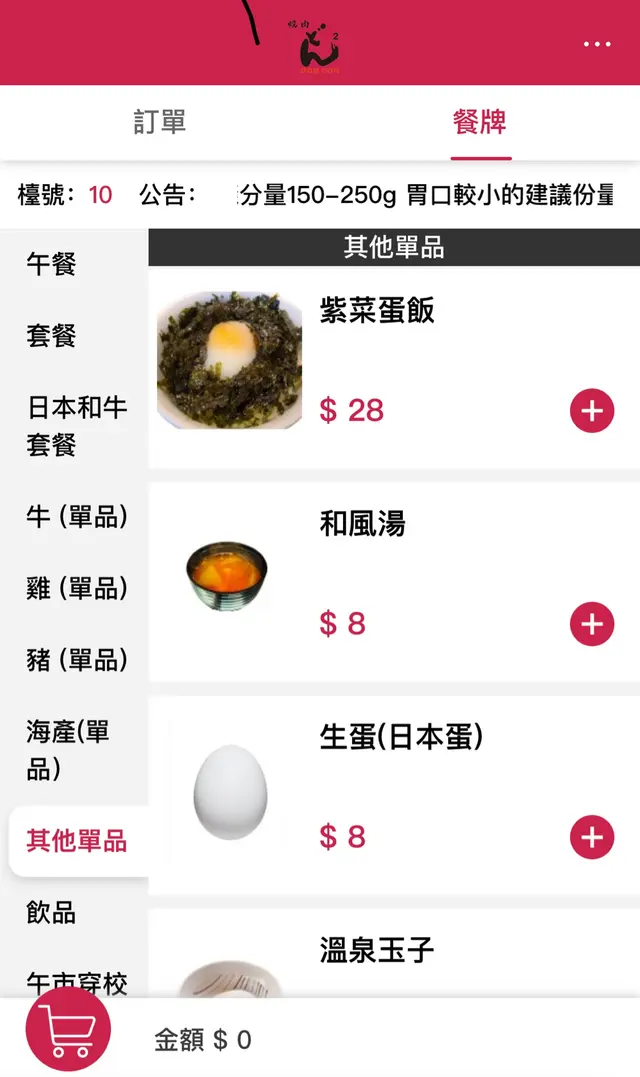
Task: Jump to the 飲品 category
Action: (52, 913)
